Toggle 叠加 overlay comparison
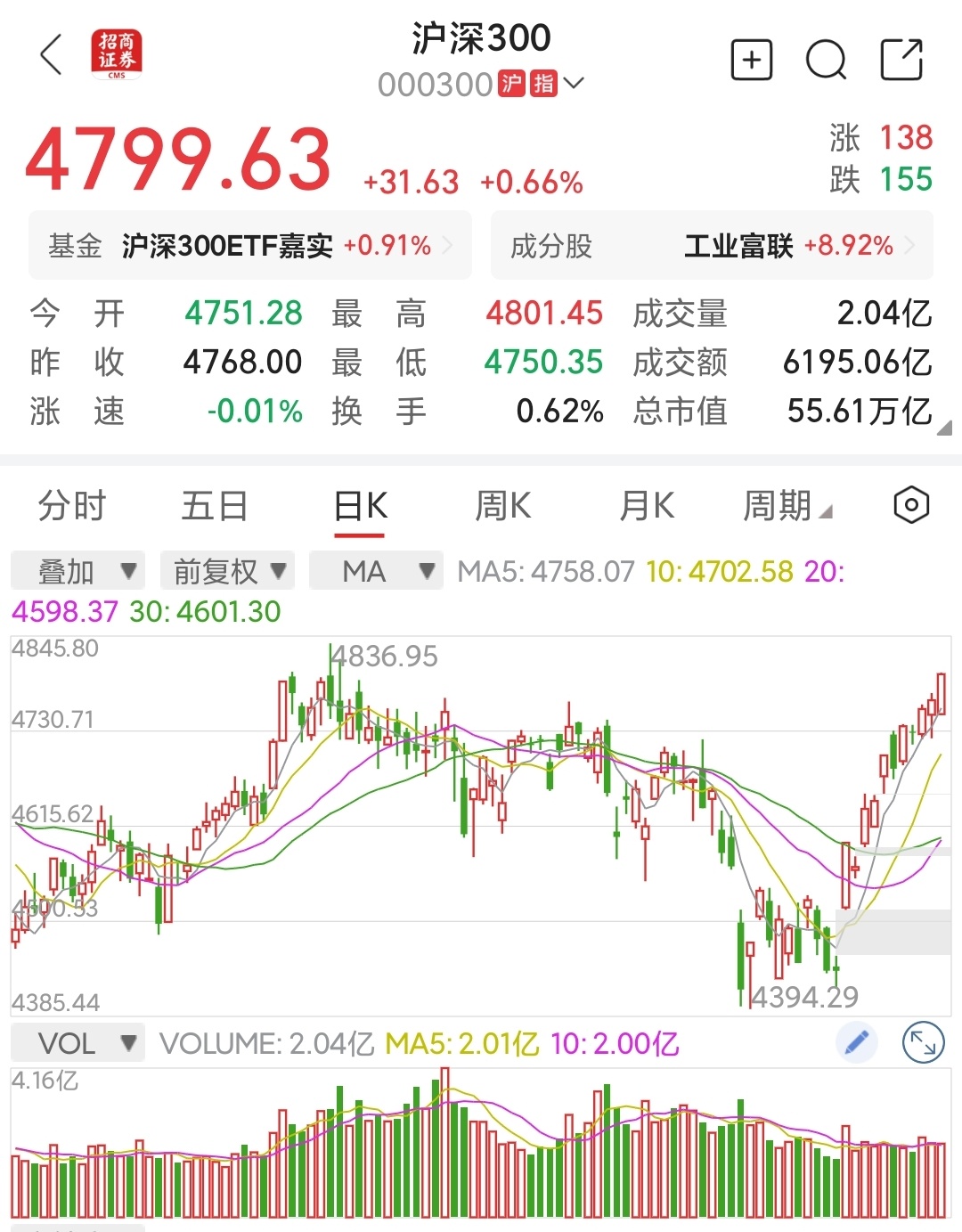Screen dimensions: 962x1232 click(x=77, y=570)
